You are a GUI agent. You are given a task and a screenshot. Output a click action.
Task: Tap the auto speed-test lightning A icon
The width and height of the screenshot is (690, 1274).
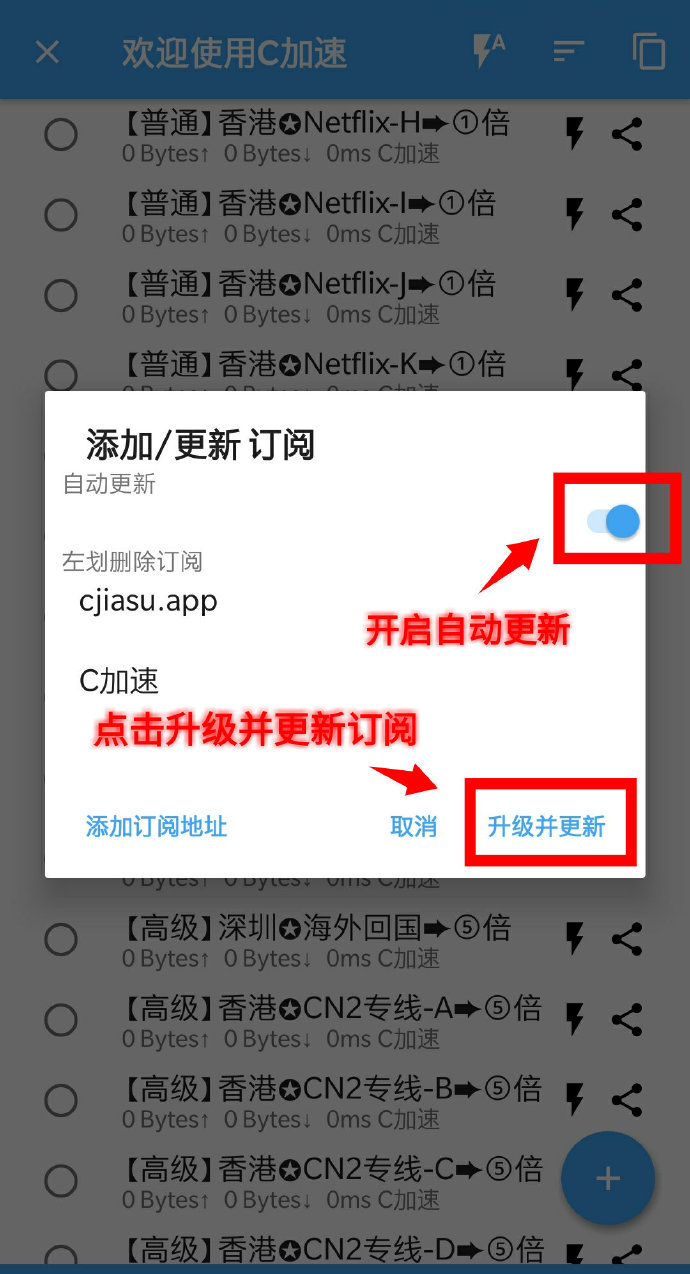click(488, 51)
